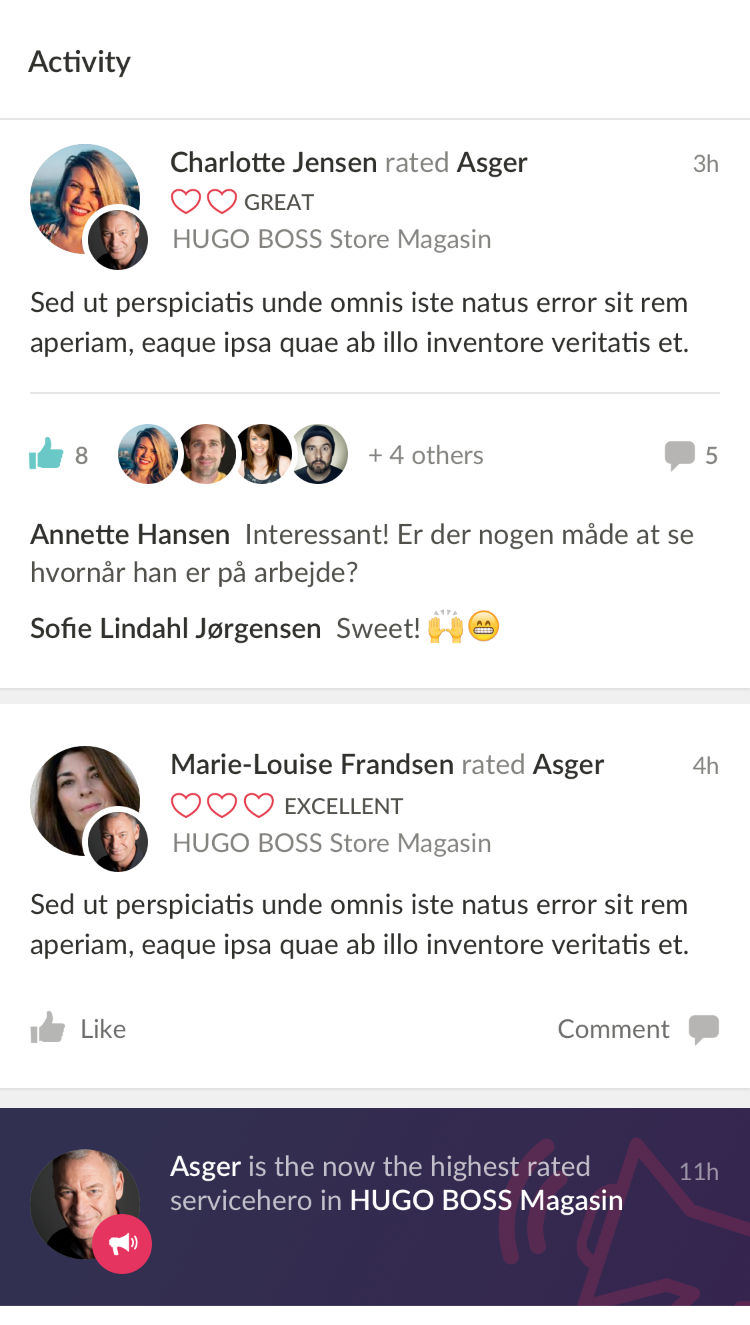Open Asger's name in Marie-Louise Frandsen's post
750x1325 pixels.
tap(568, 764)
